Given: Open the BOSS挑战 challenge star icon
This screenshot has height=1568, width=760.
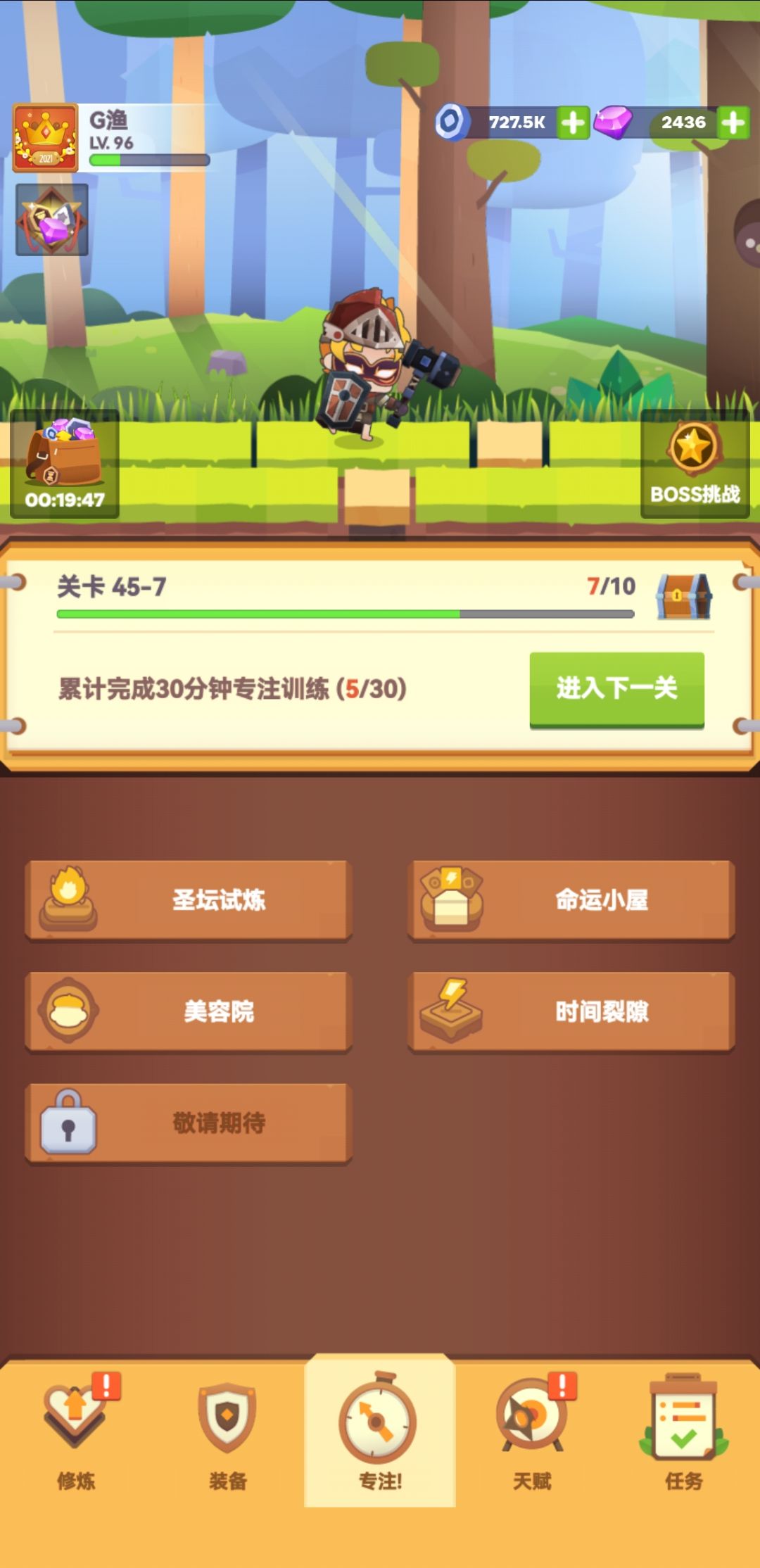Looking at the screenshot, I should tap(693, 443).
